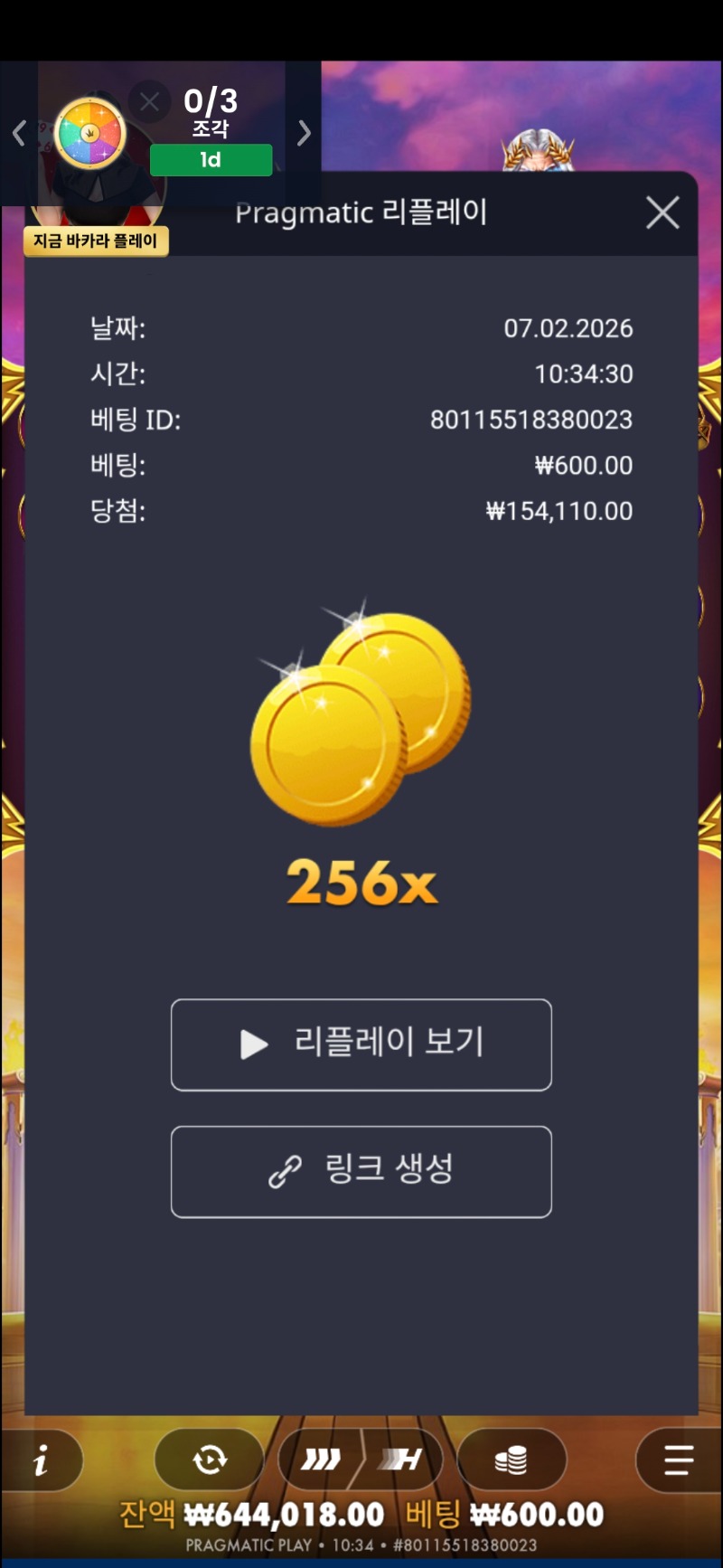723x1568 pixels.
Task: Go to the next promo with right arrow
Action: [305, 134]
